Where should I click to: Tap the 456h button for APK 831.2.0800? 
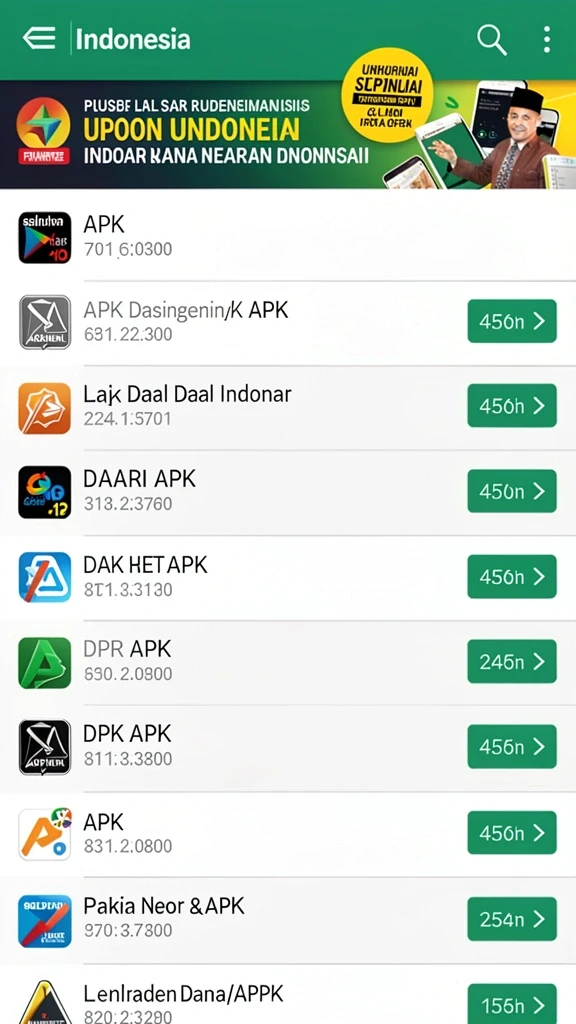pyautogui.click(x=512, y=833)
